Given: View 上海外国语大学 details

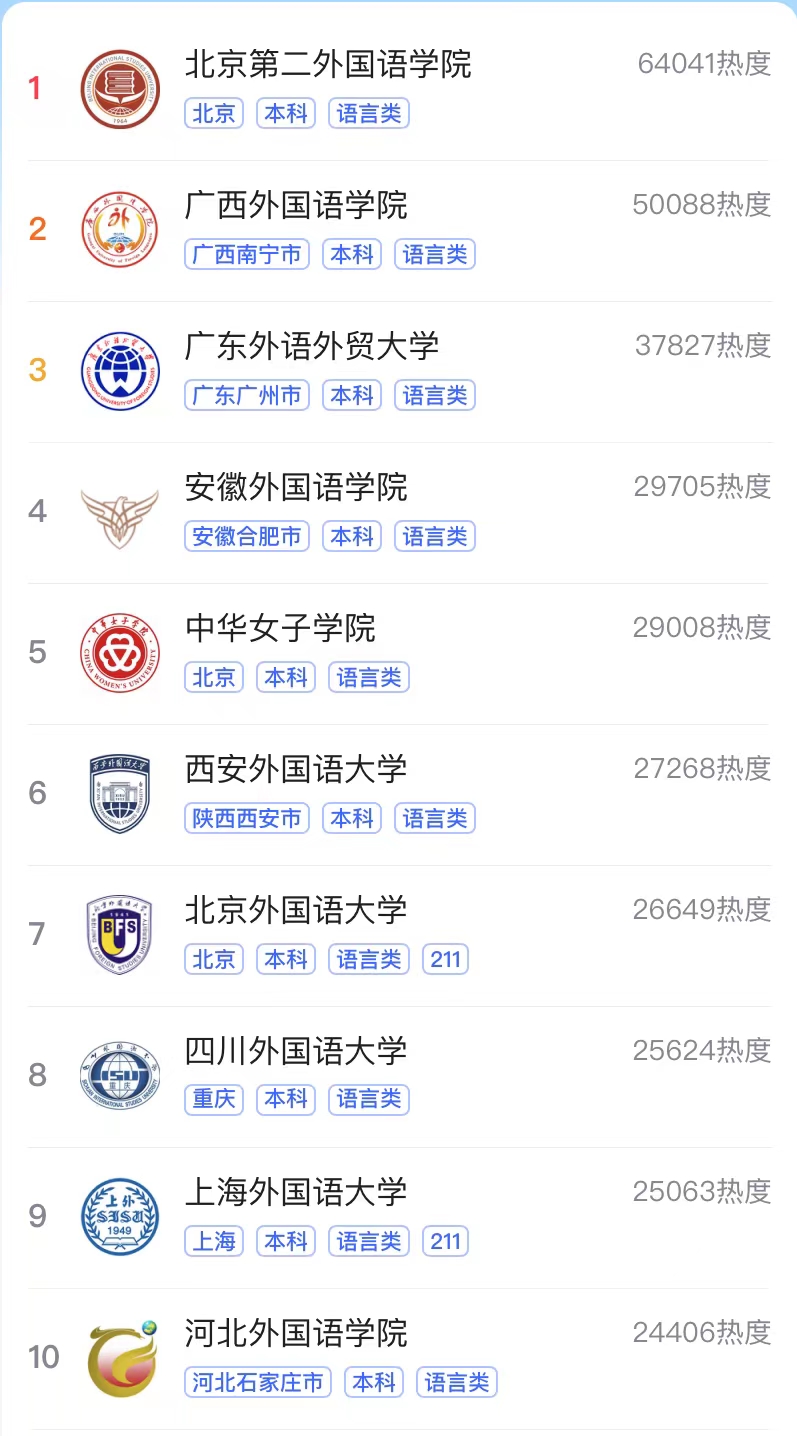Looking at the screenshot, I should click(296, 1193).
